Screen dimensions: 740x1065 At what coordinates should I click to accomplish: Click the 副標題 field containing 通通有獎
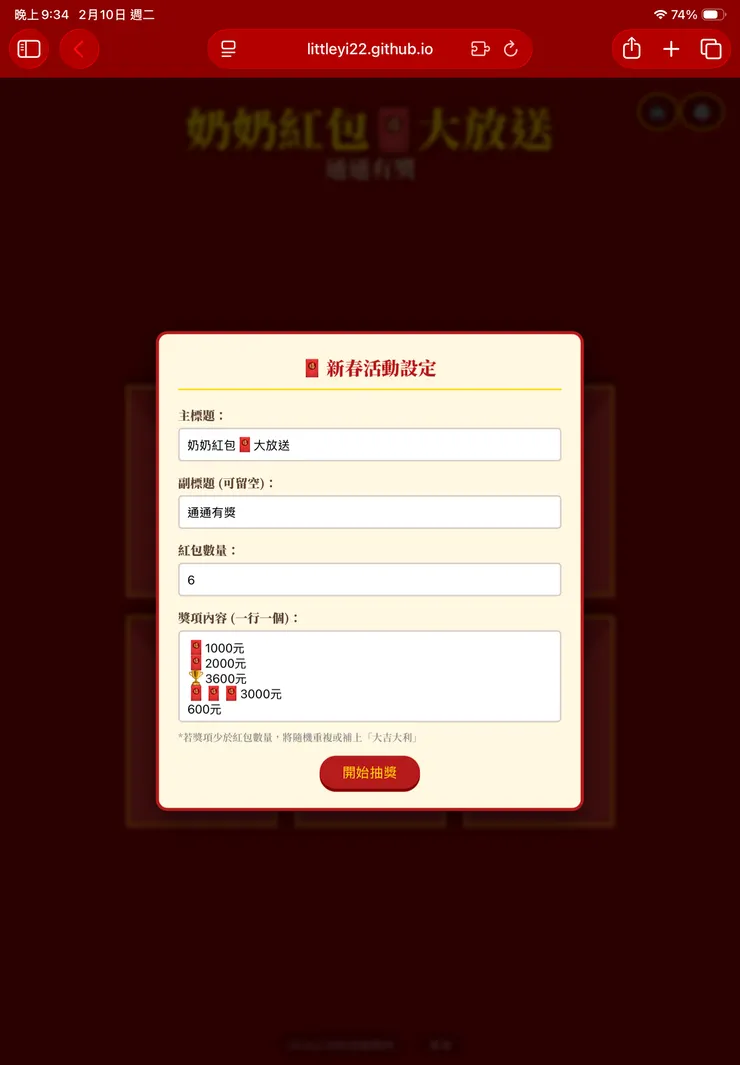(369, 512)
